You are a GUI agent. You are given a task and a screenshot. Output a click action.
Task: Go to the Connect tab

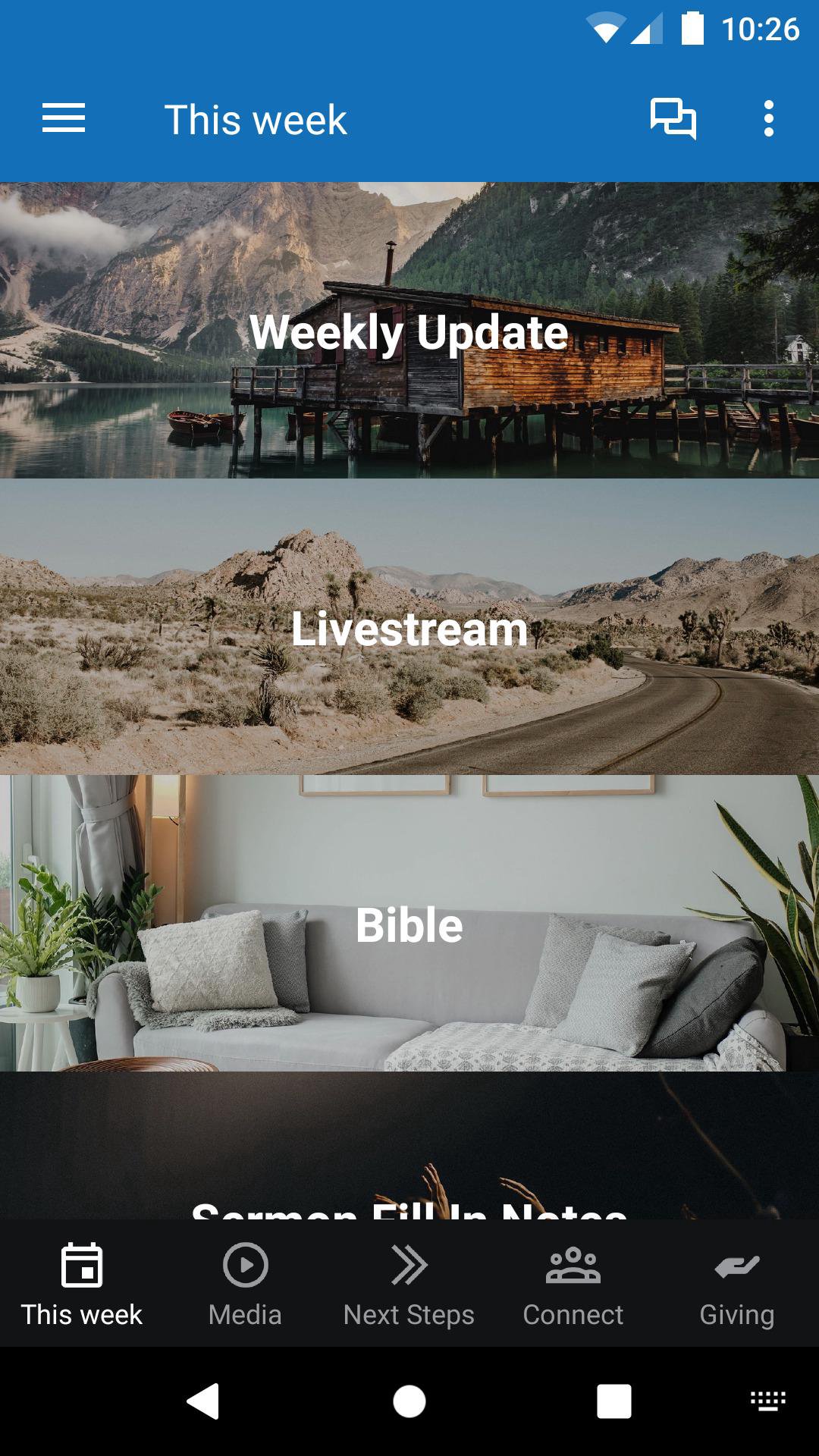click(x=573, y=1285)
